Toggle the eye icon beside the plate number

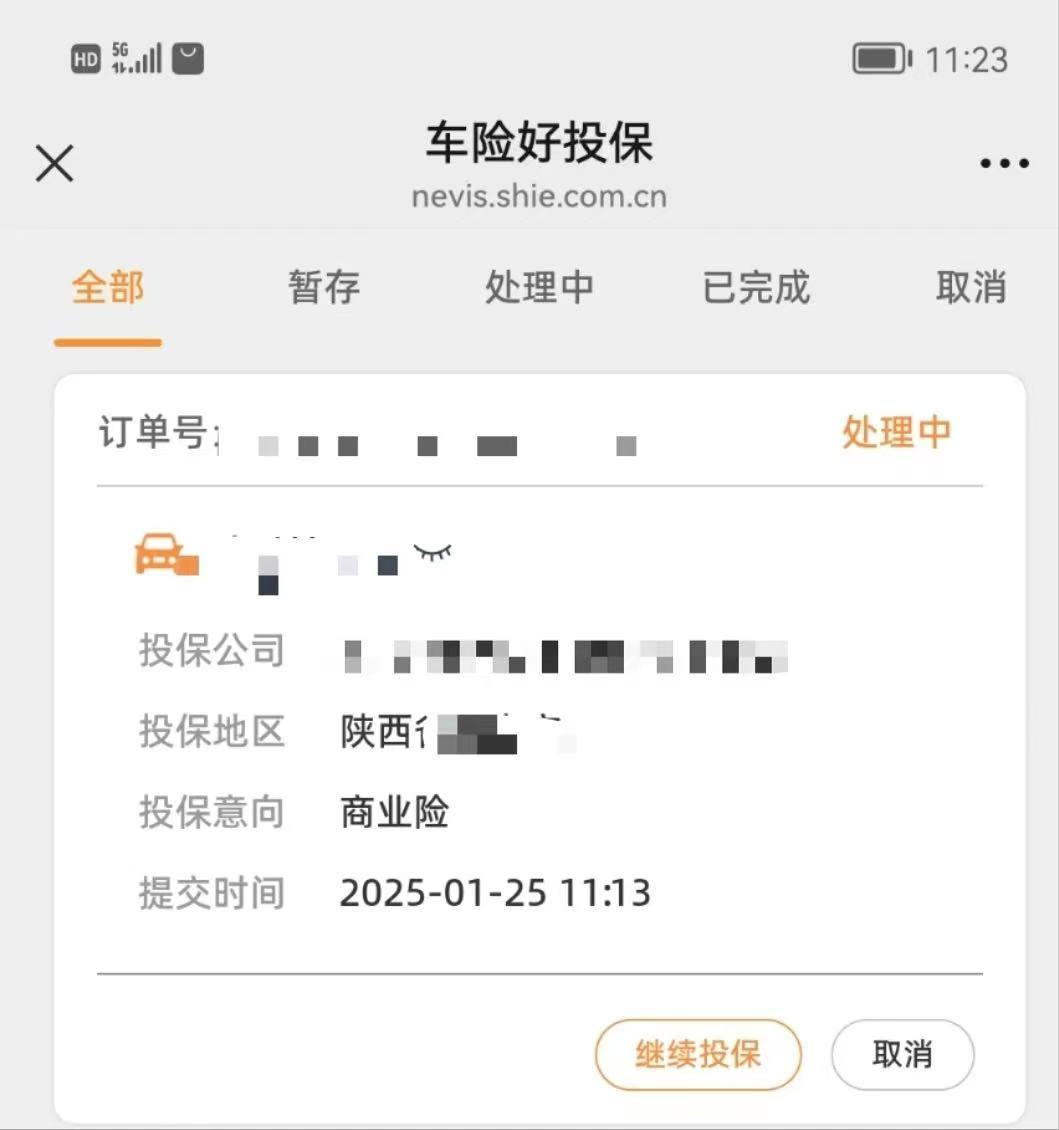point(433,551)
